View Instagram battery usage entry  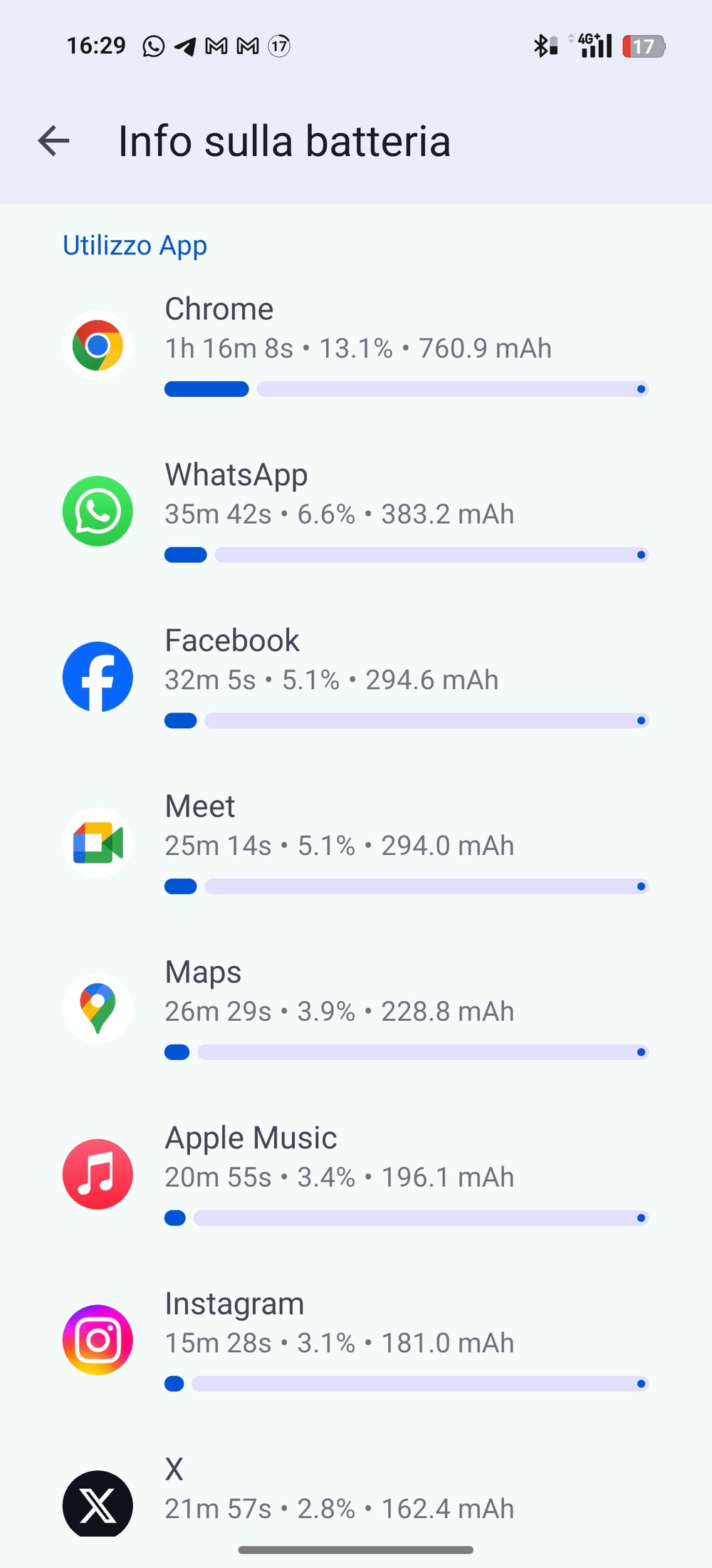pos(356,1341)
